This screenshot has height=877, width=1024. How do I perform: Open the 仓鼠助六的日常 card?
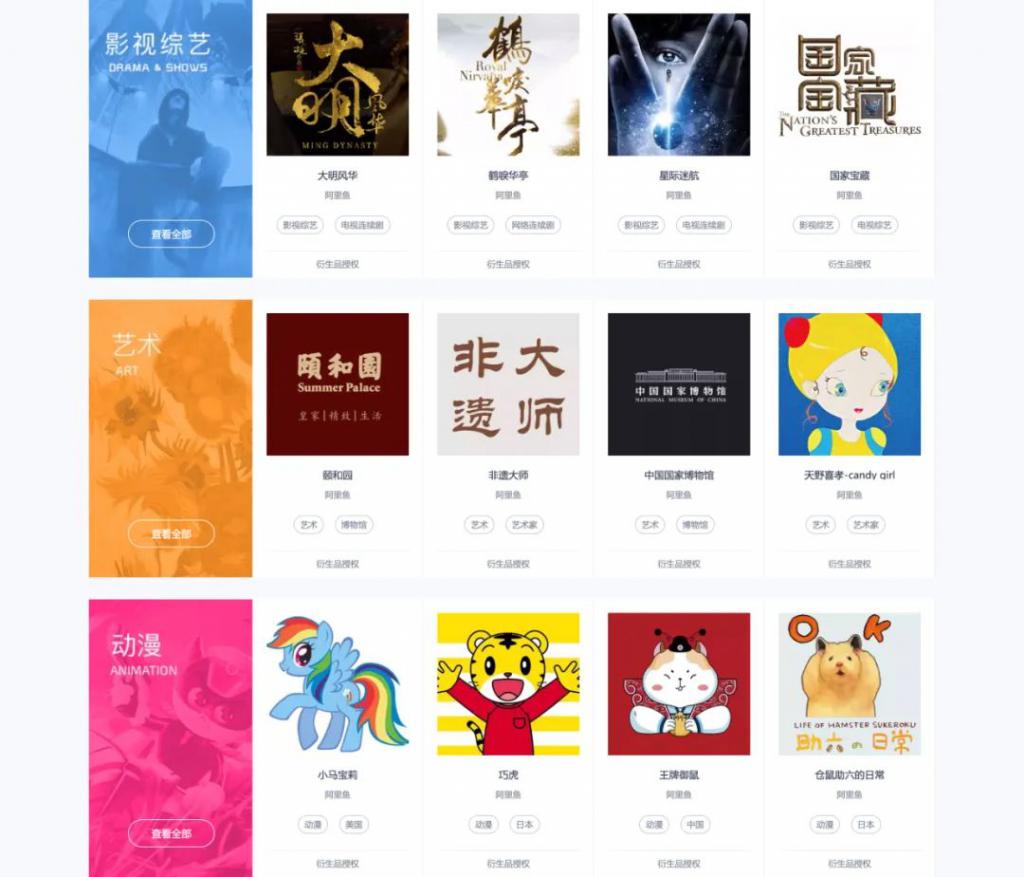849,683
